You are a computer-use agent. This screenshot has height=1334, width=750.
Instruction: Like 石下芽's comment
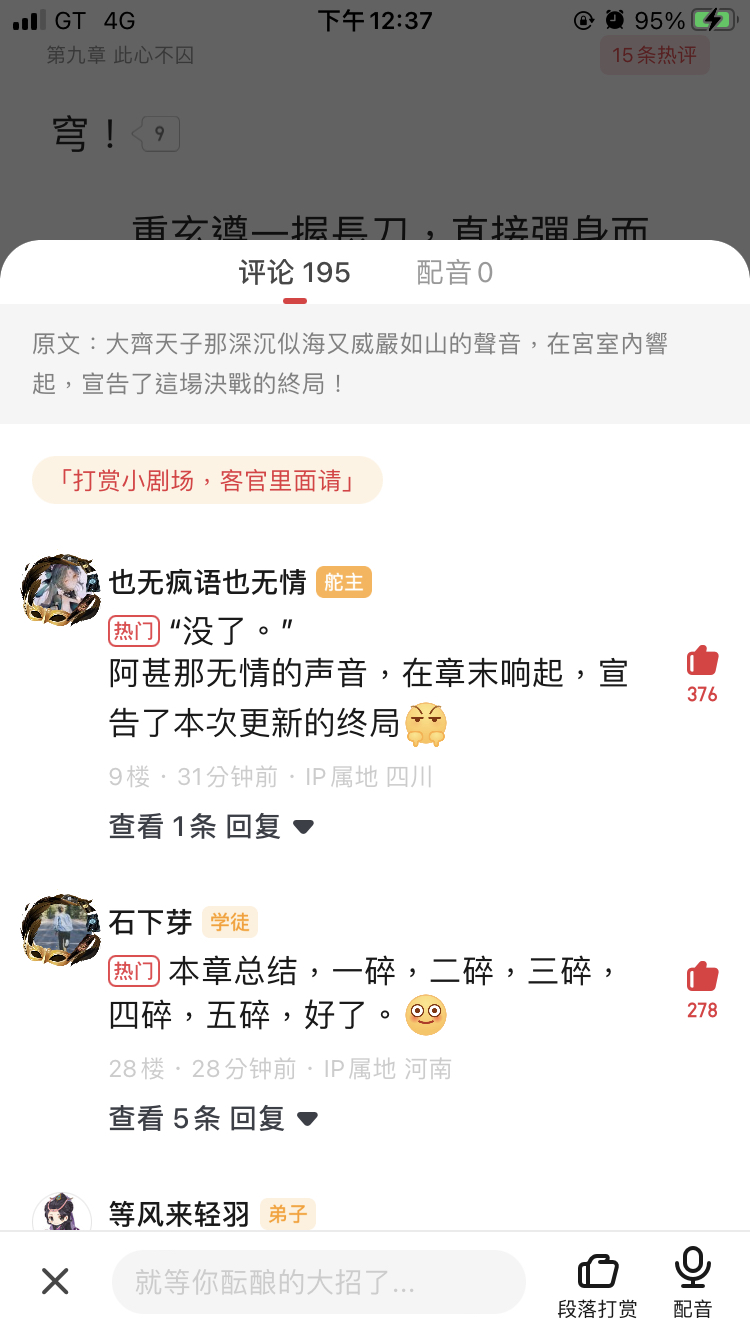coord(702,978)
